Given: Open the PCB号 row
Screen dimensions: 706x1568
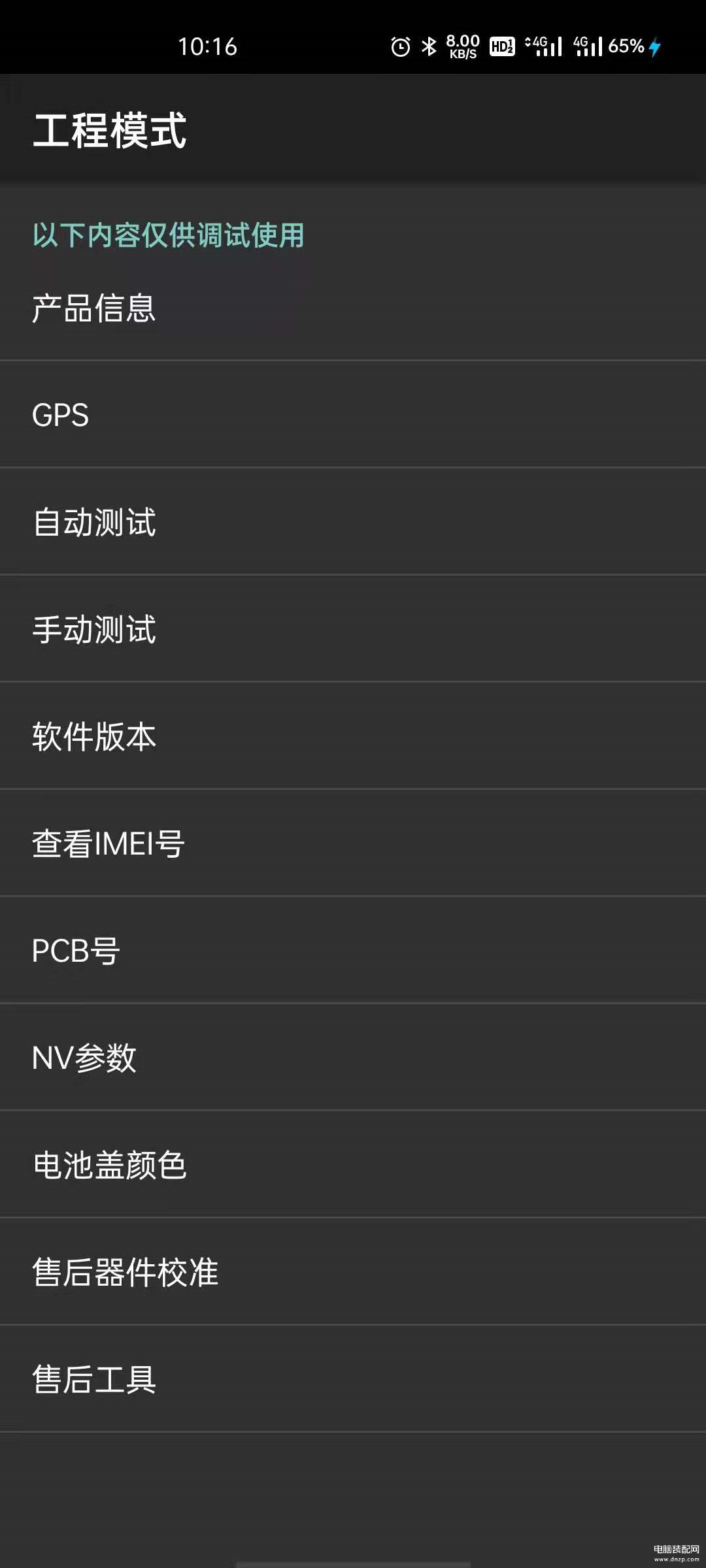Looking at the screenshot, I should [353, 951].
